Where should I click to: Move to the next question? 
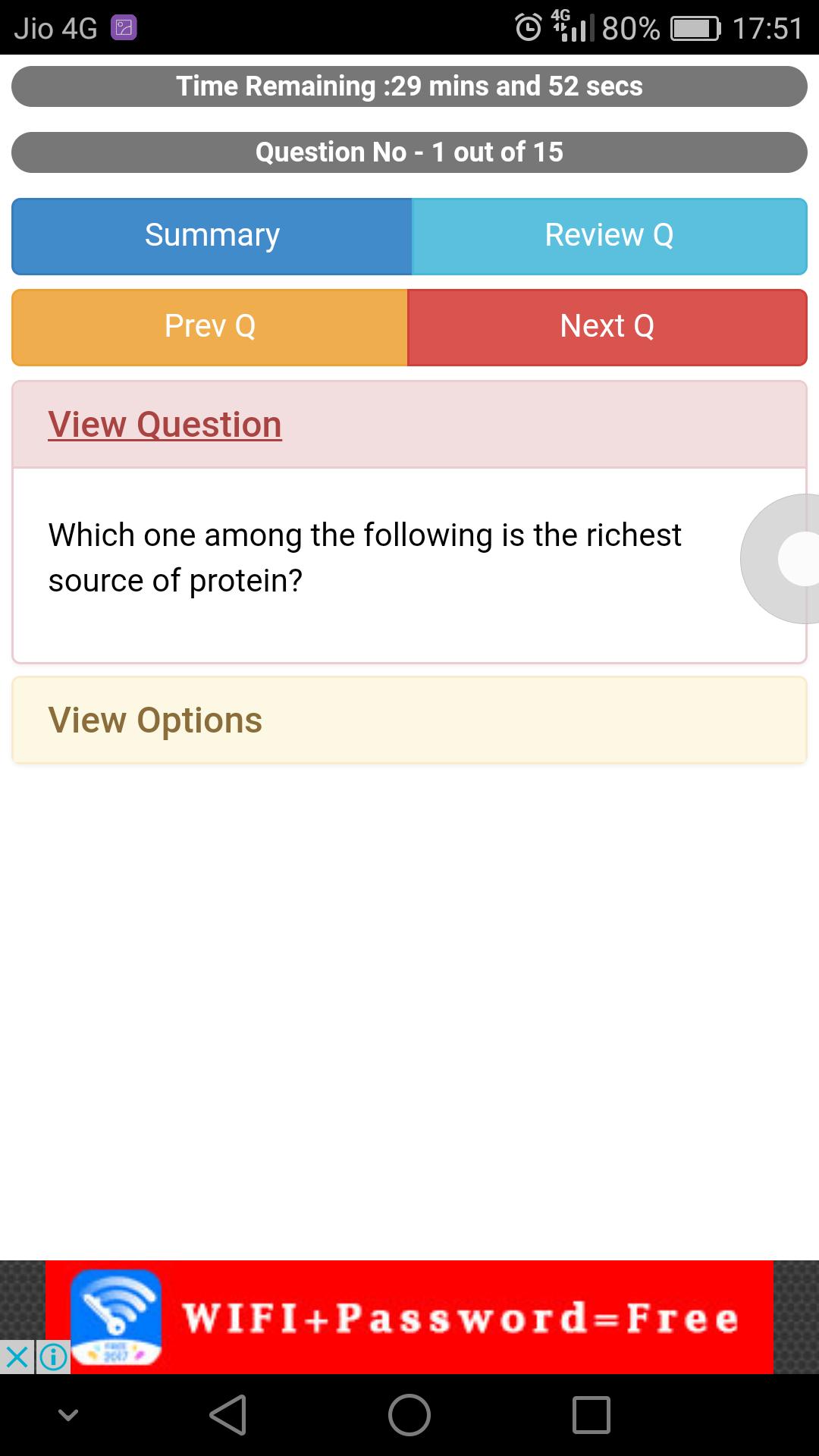coord(607,327)
